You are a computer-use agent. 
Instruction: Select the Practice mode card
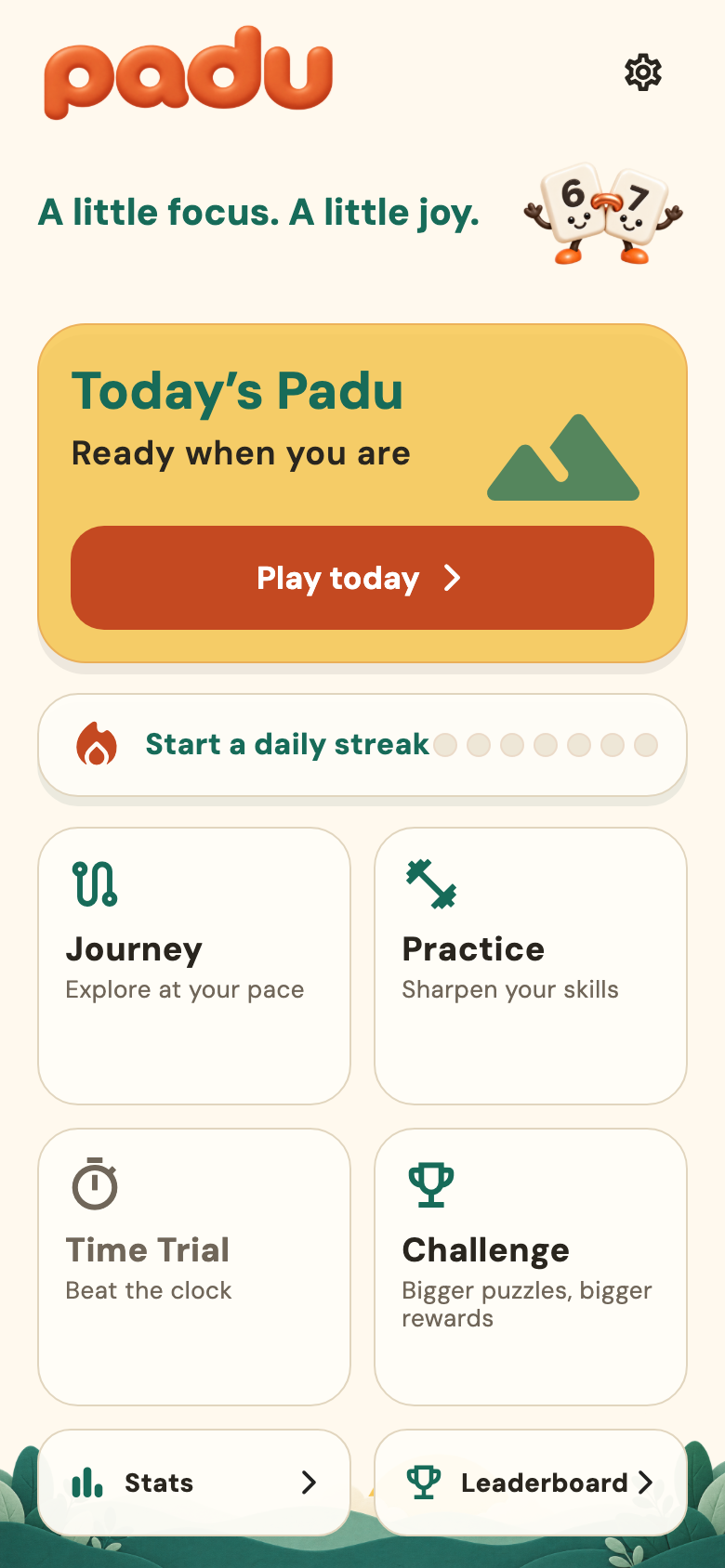pyautogui.click(x=531, y=966)
